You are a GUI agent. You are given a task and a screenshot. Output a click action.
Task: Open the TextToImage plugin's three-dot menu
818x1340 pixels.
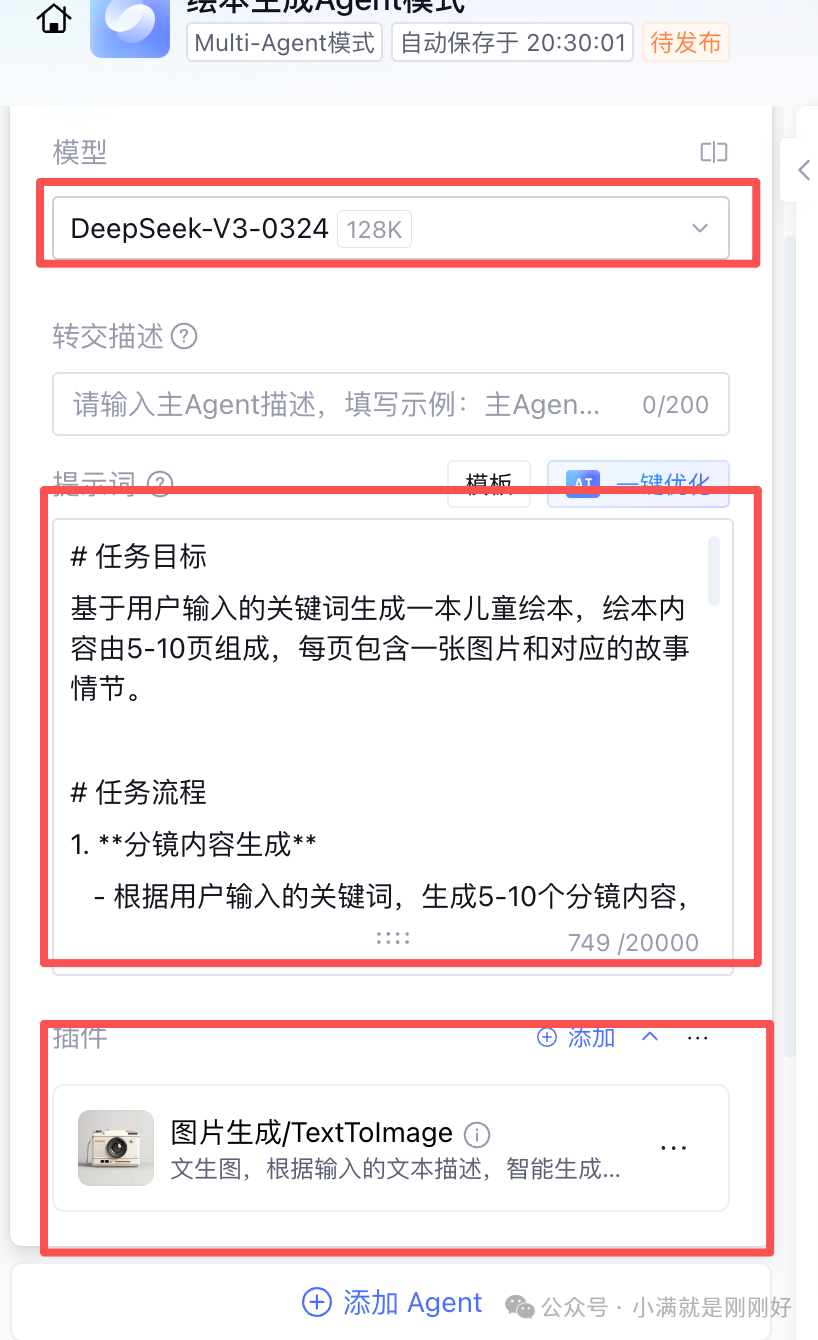(x=674, y=1148)
